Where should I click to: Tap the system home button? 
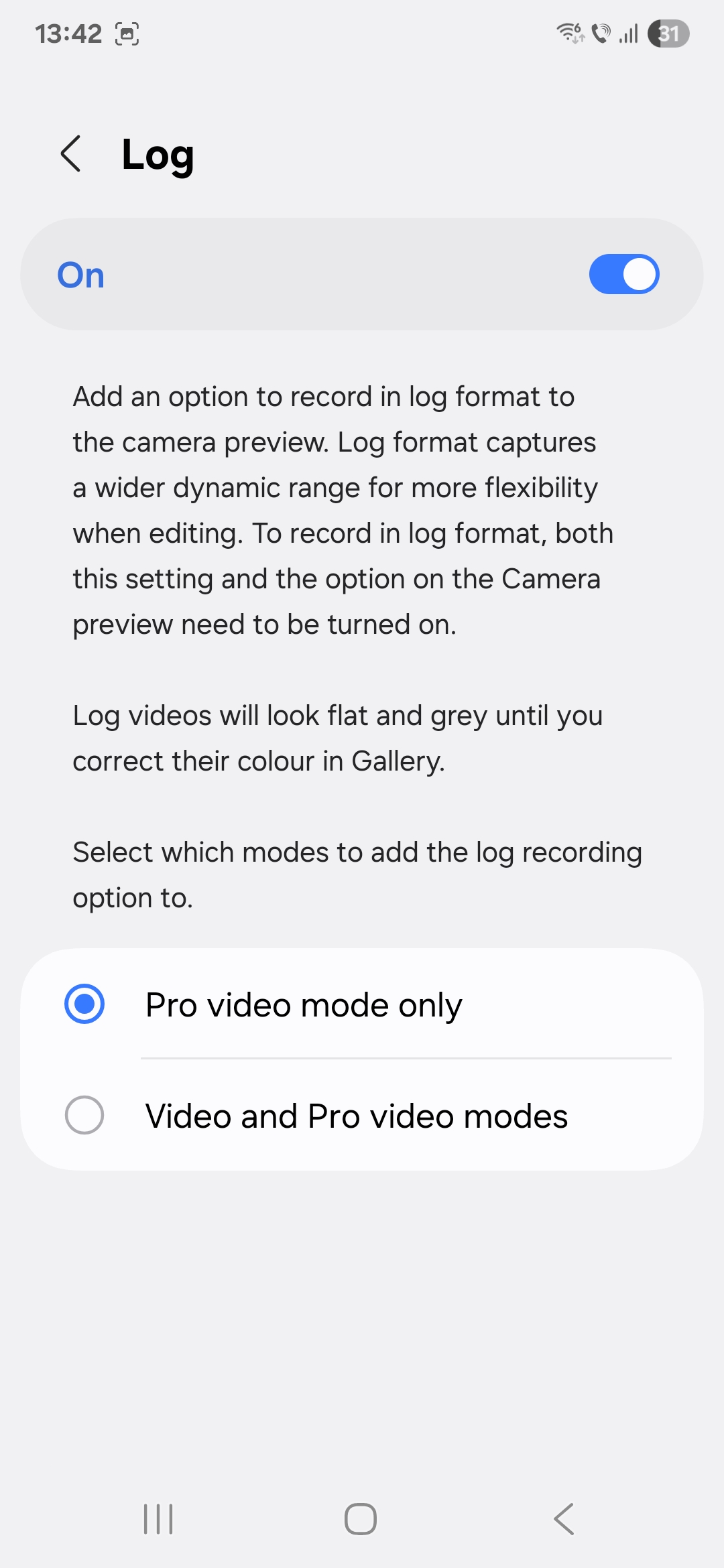361,1518
